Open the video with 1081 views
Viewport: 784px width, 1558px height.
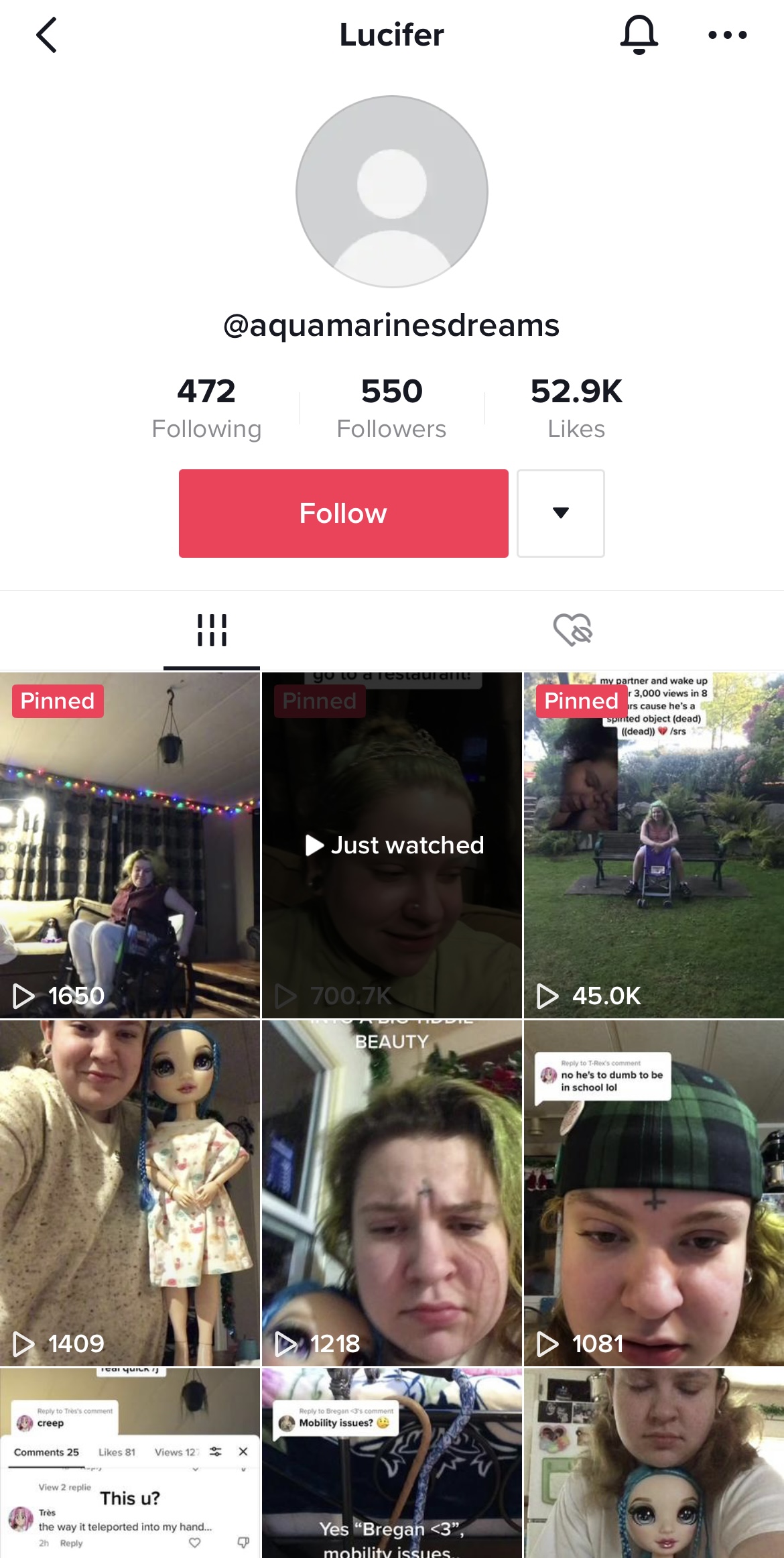(x=654, y=1193)
